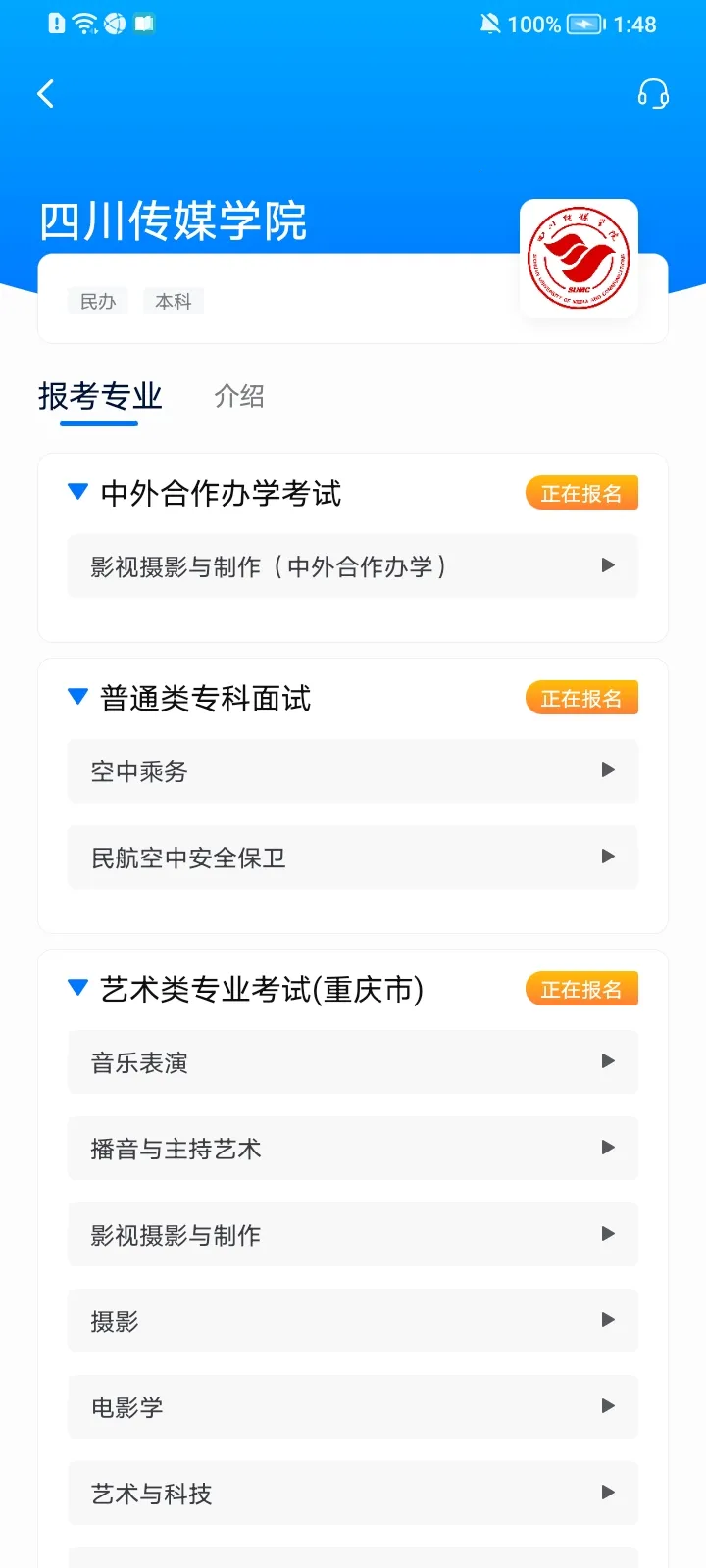The height and width of the screenshot is (1568, 706).
Task: Open 影视摄影与制作 under 艺术类专业考试
Action: tap(353, 1235)
